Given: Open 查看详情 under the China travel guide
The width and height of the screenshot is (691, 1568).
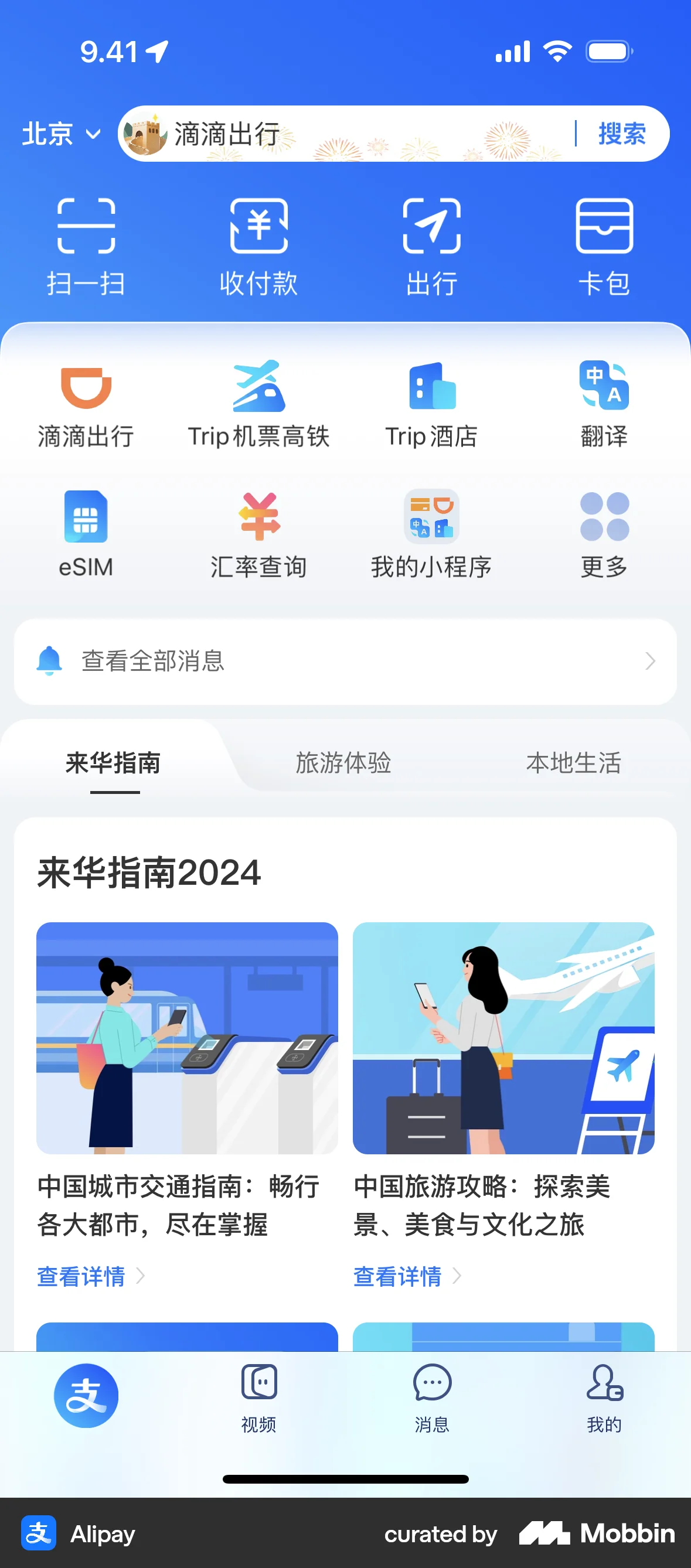Looking at the screenshot, I should pos(396,1276).
